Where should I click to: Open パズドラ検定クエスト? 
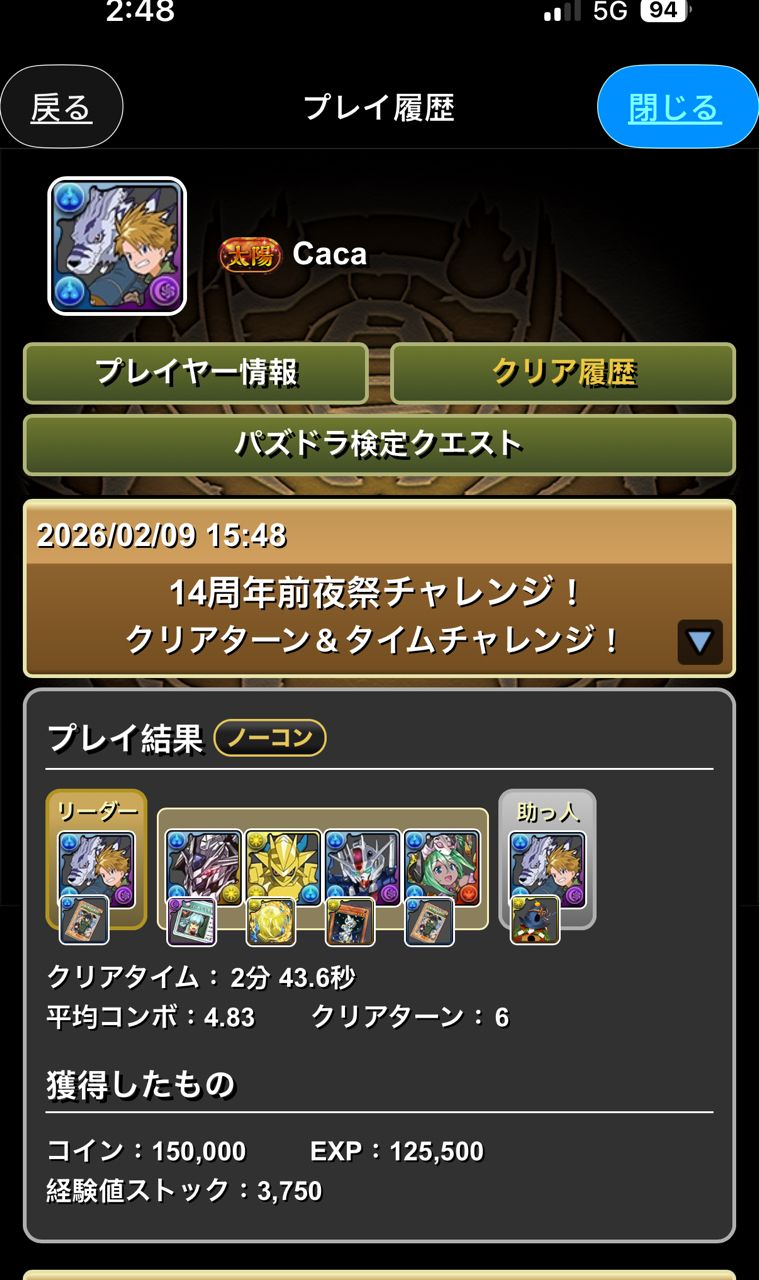click(379, 444)
